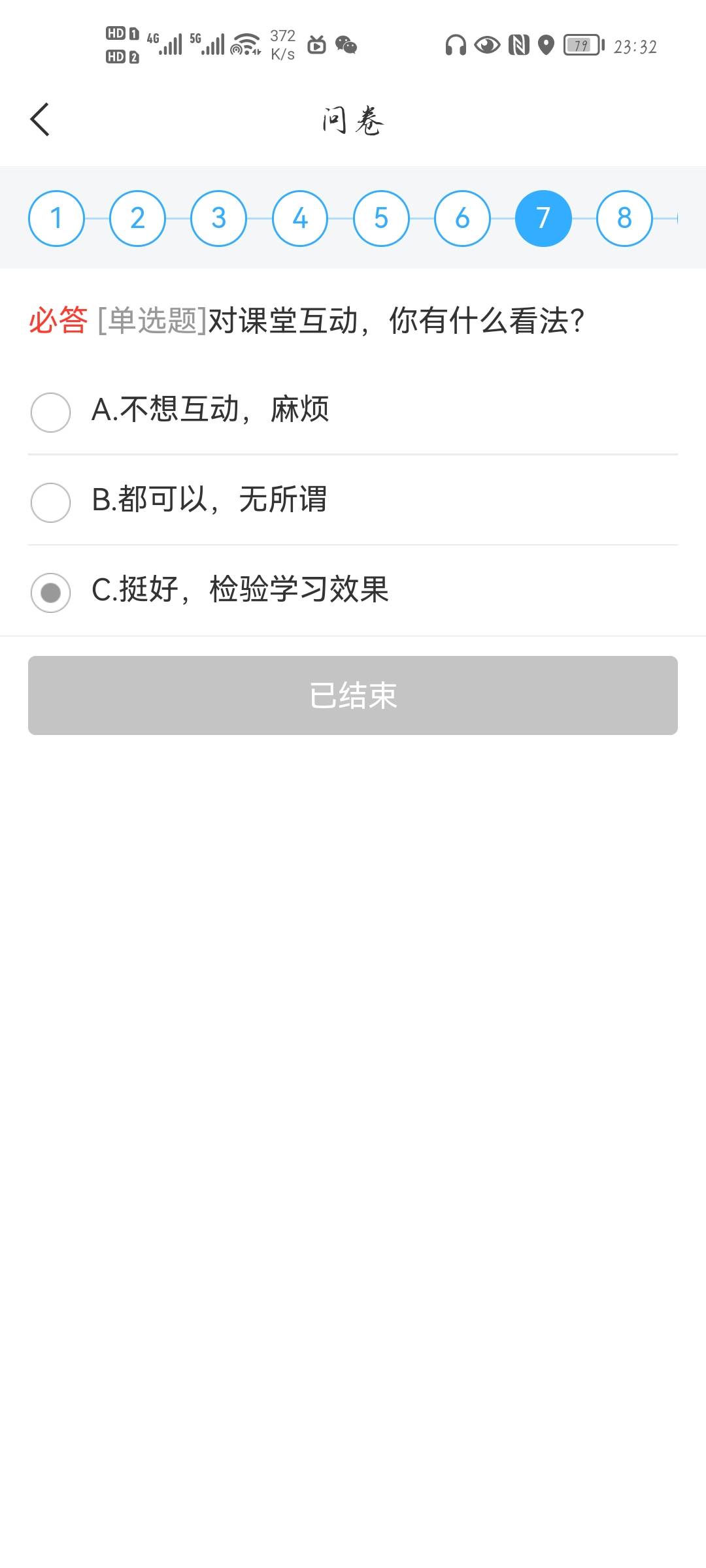The height and width of the screenshot is (1568, 706).
Task: Jump to question 2
Action: [137, 218]
